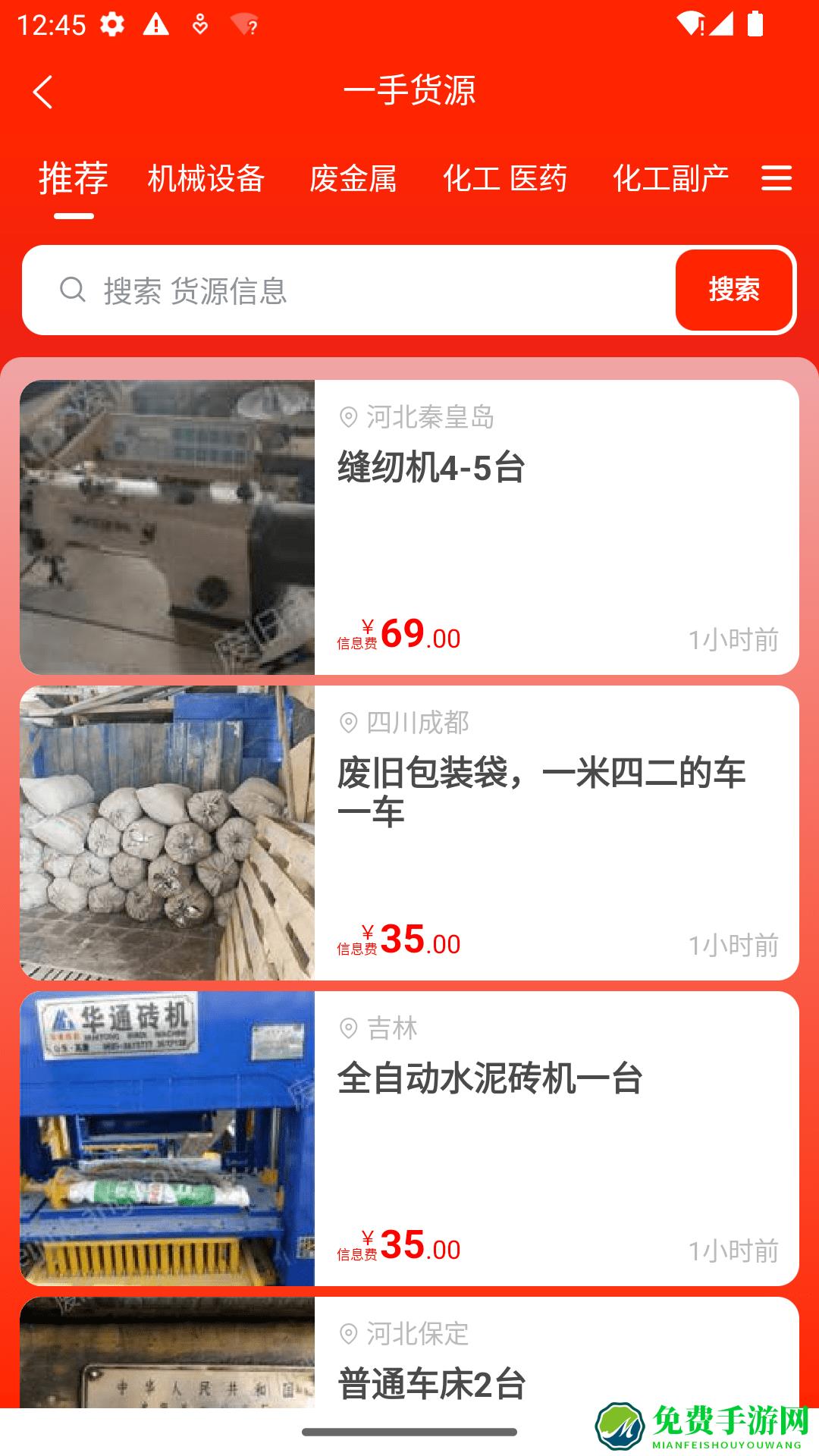This screenshot has height=1456, width=819.
Task: Select the 废金属 category tab
Action: 356,180
